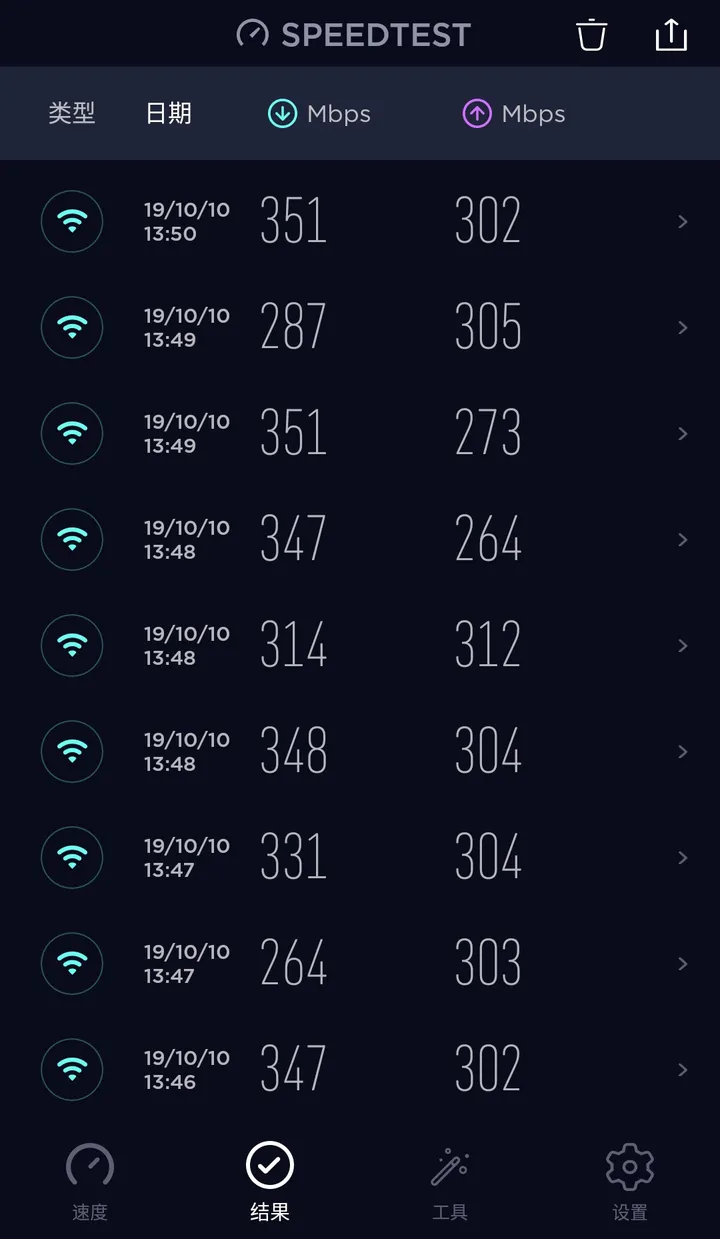Switch to the 速度 speed tab
This screenshot has height=1239, width=720.
89,1180
